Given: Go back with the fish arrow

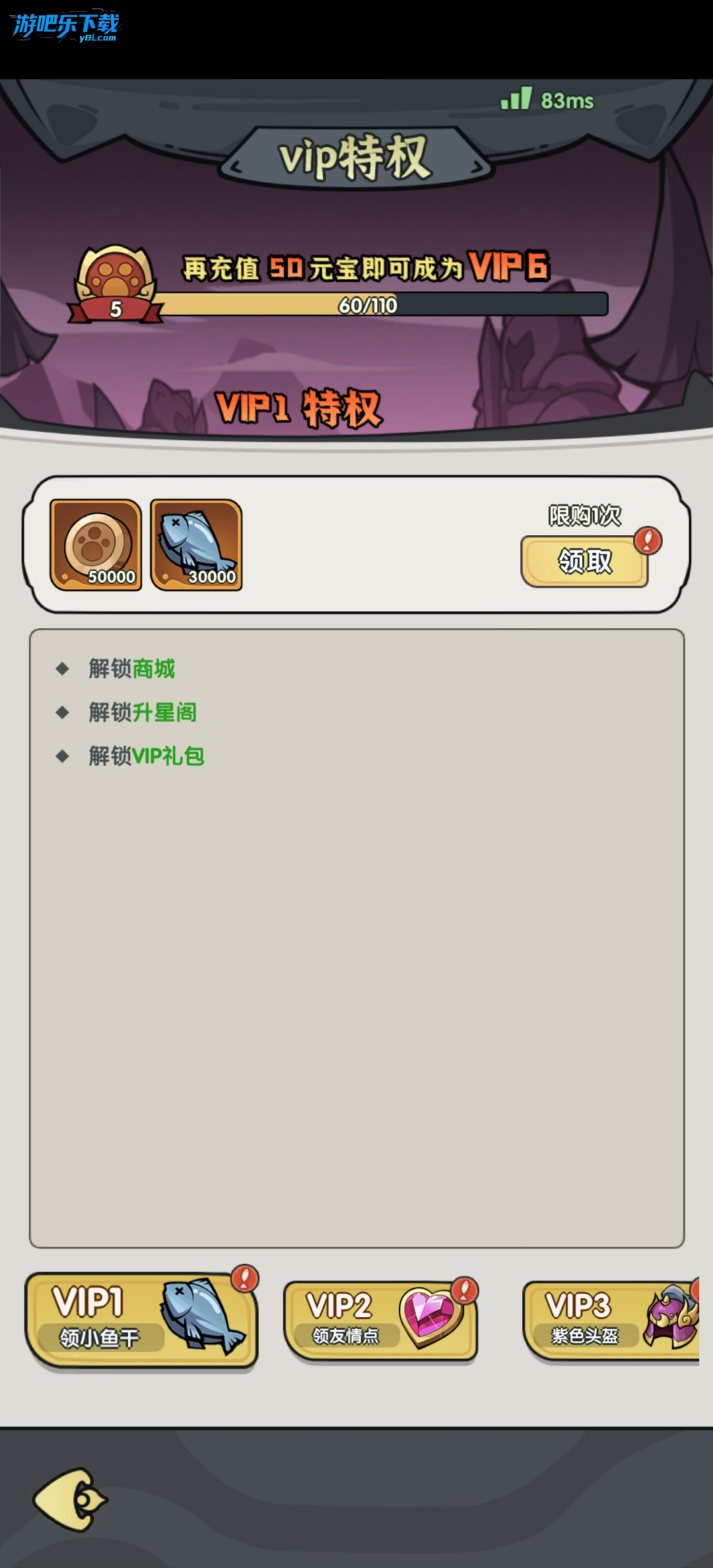Looking at the screenshot, I should pos(71,1499).
